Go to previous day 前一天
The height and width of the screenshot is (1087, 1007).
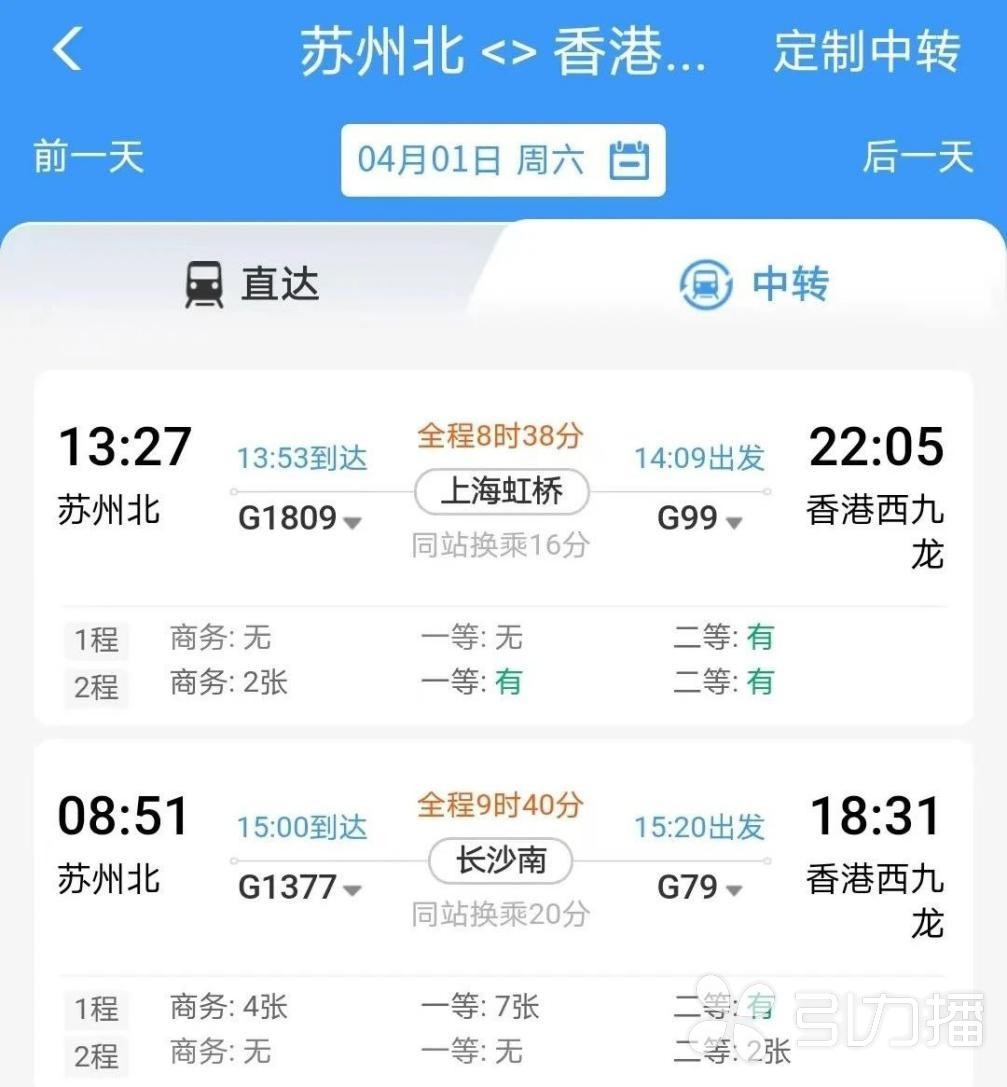pos(89,157)
